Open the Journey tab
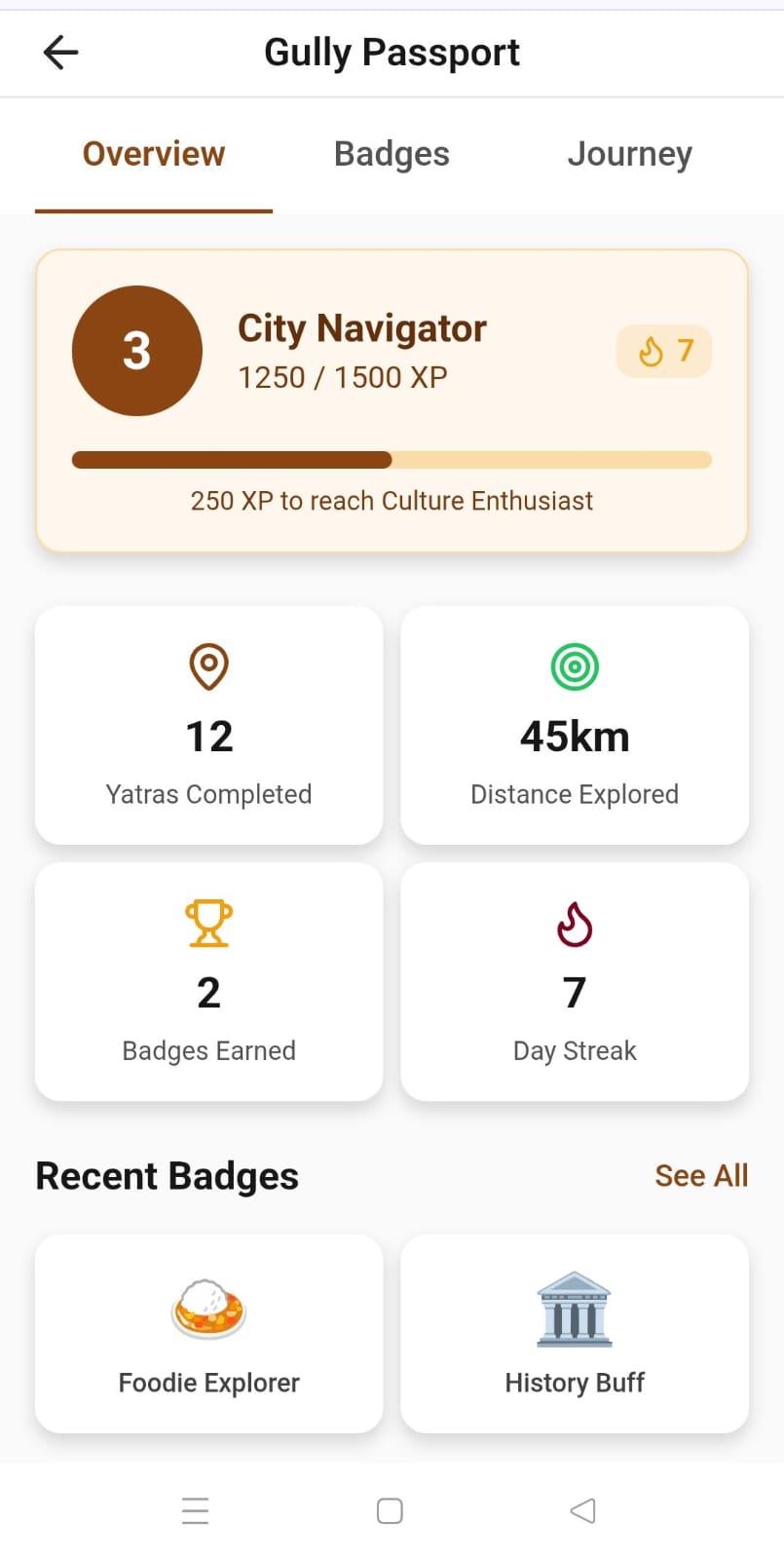This screenshot has height=1559, width=784. click(x=629, y=154)
